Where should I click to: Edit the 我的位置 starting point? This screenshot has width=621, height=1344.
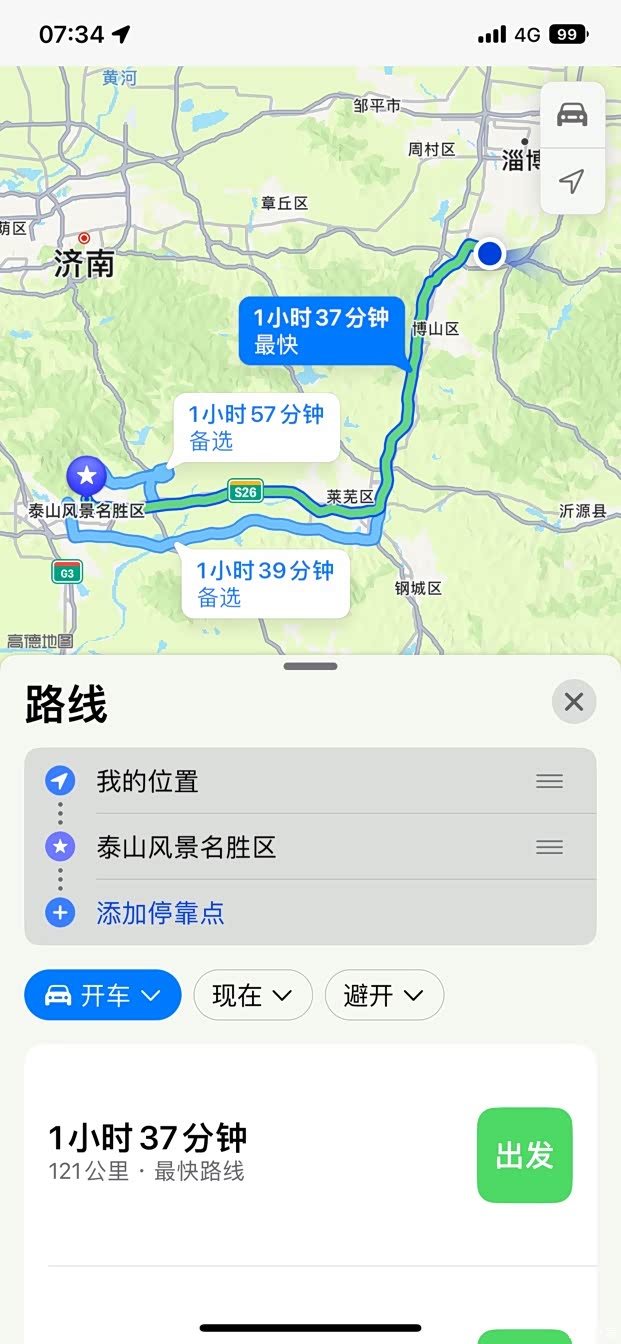310,781
